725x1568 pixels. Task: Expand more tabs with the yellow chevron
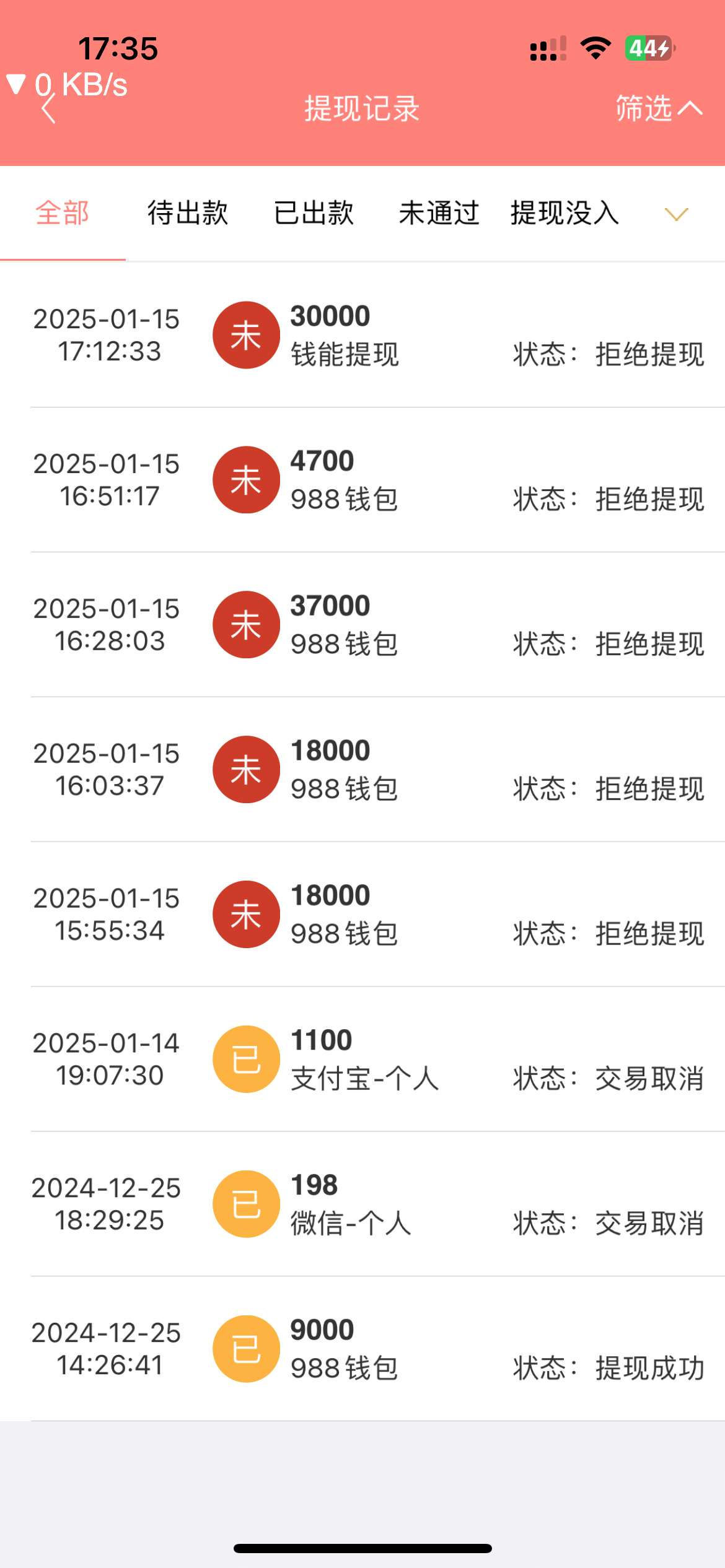point(676,215)
